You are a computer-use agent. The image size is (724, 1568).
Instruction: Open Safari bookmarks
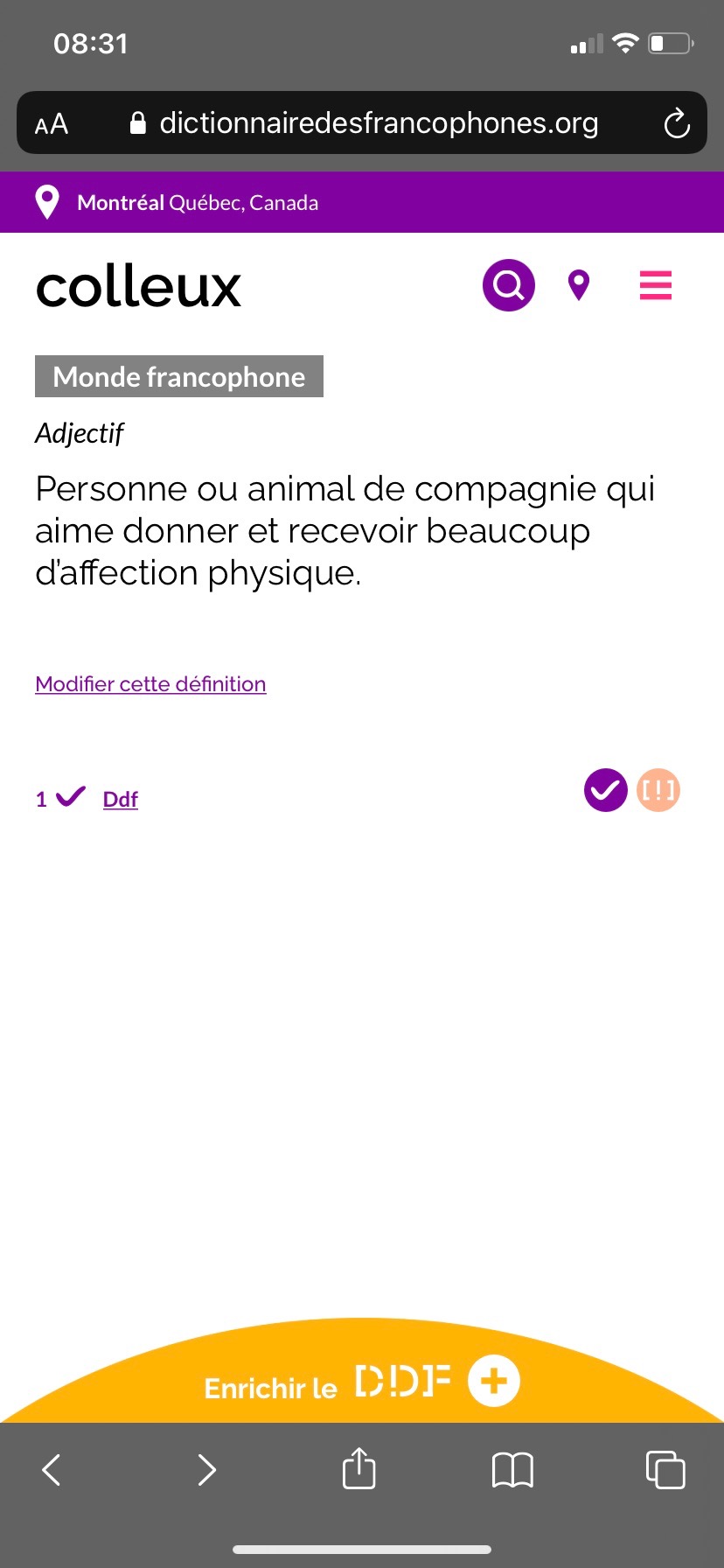[x=512, y=1470]
